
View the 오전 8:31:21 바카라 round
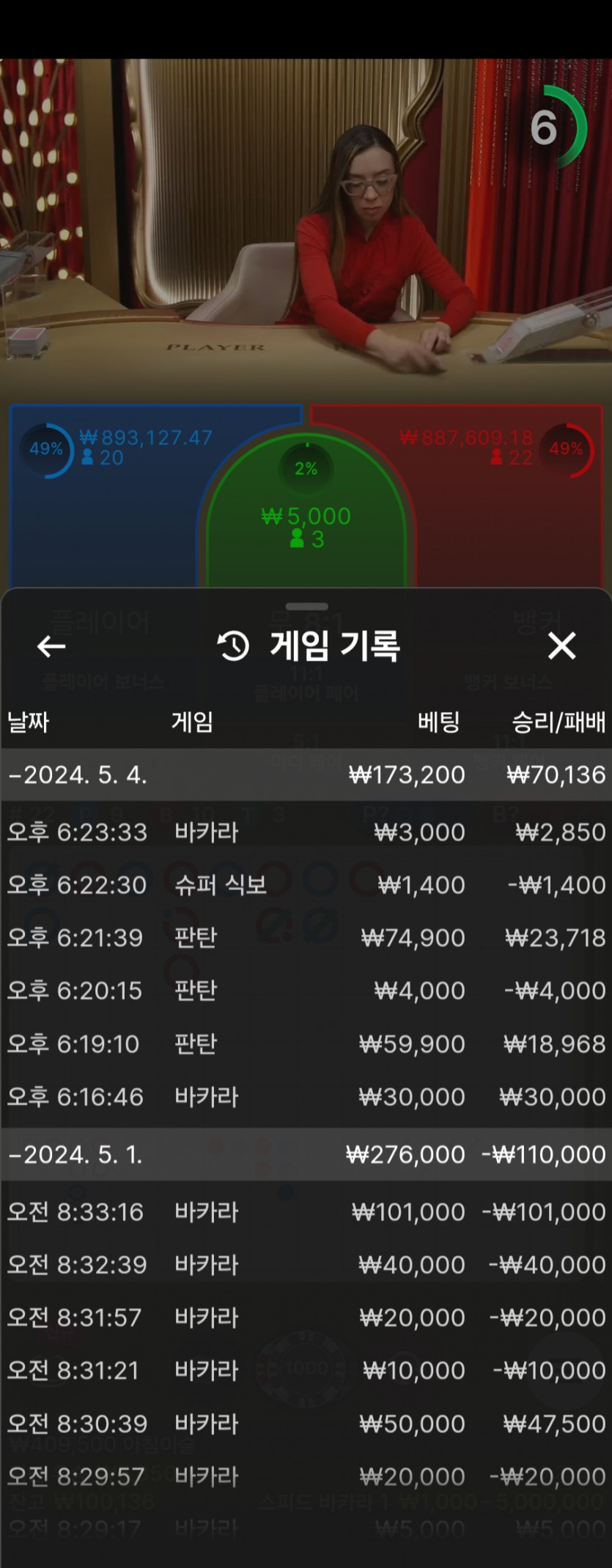[306, 1370]
